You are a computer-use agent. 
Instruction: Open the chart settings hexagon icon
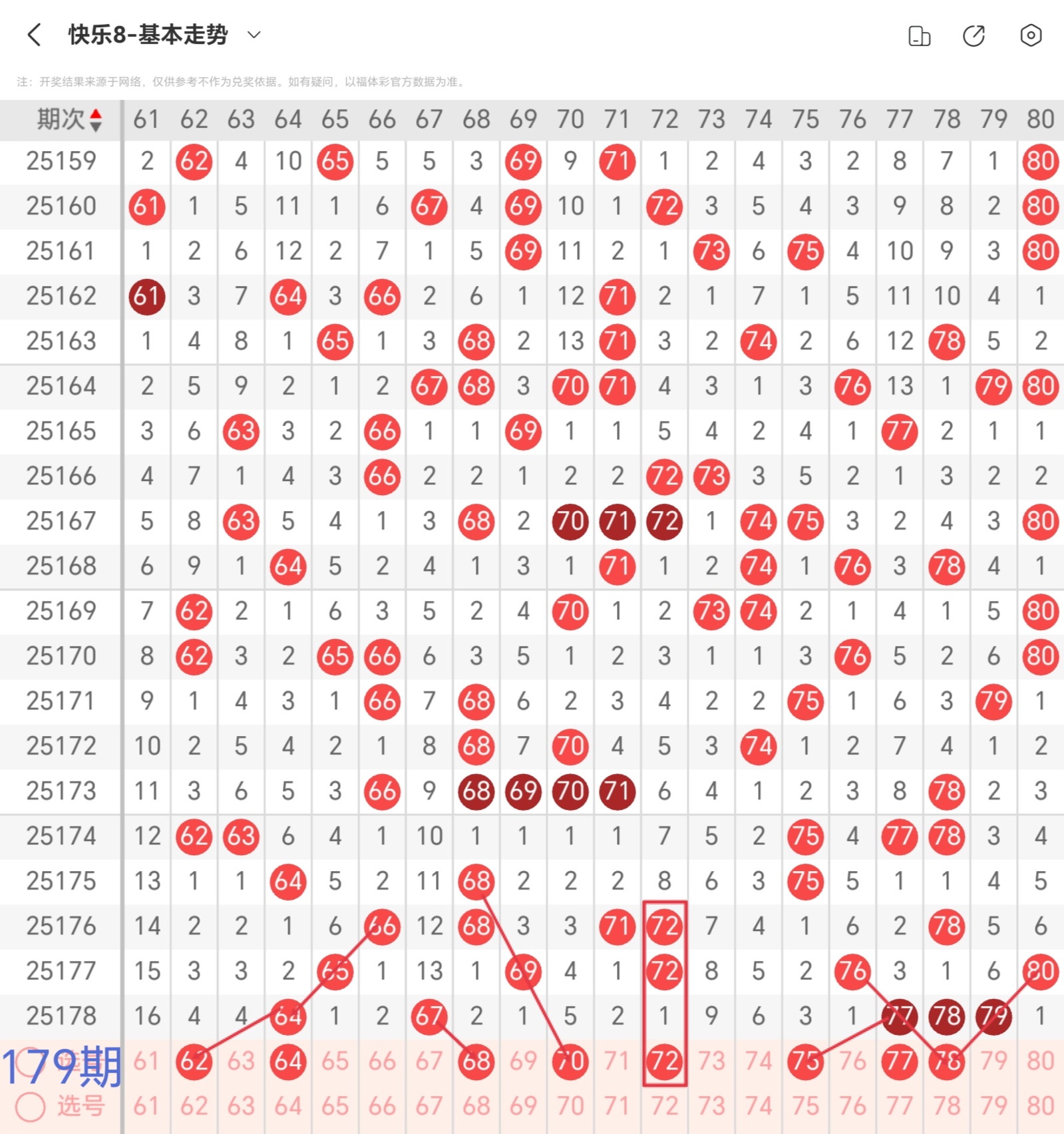(x=1030, y=35)
